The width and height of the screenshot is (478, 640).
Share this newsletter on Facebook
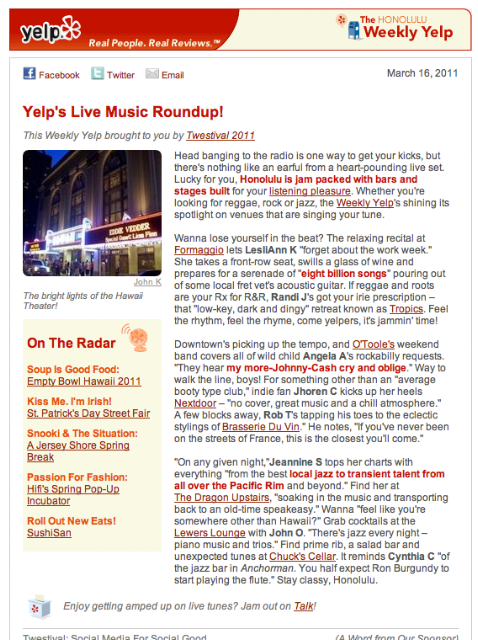click(x=51, y=74)
